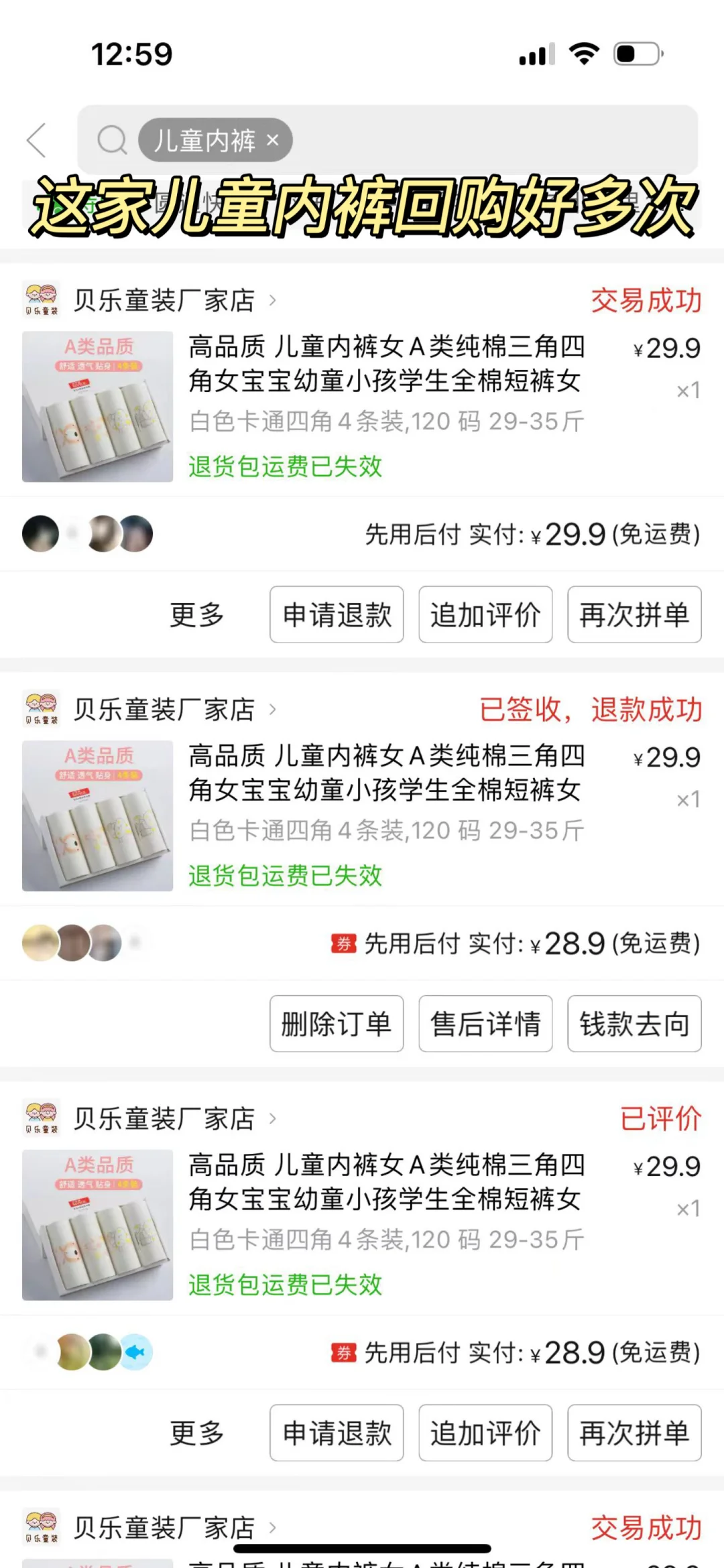Delete the refunded order via 删除订单

pyautogui.click(x=337, y=1024)
